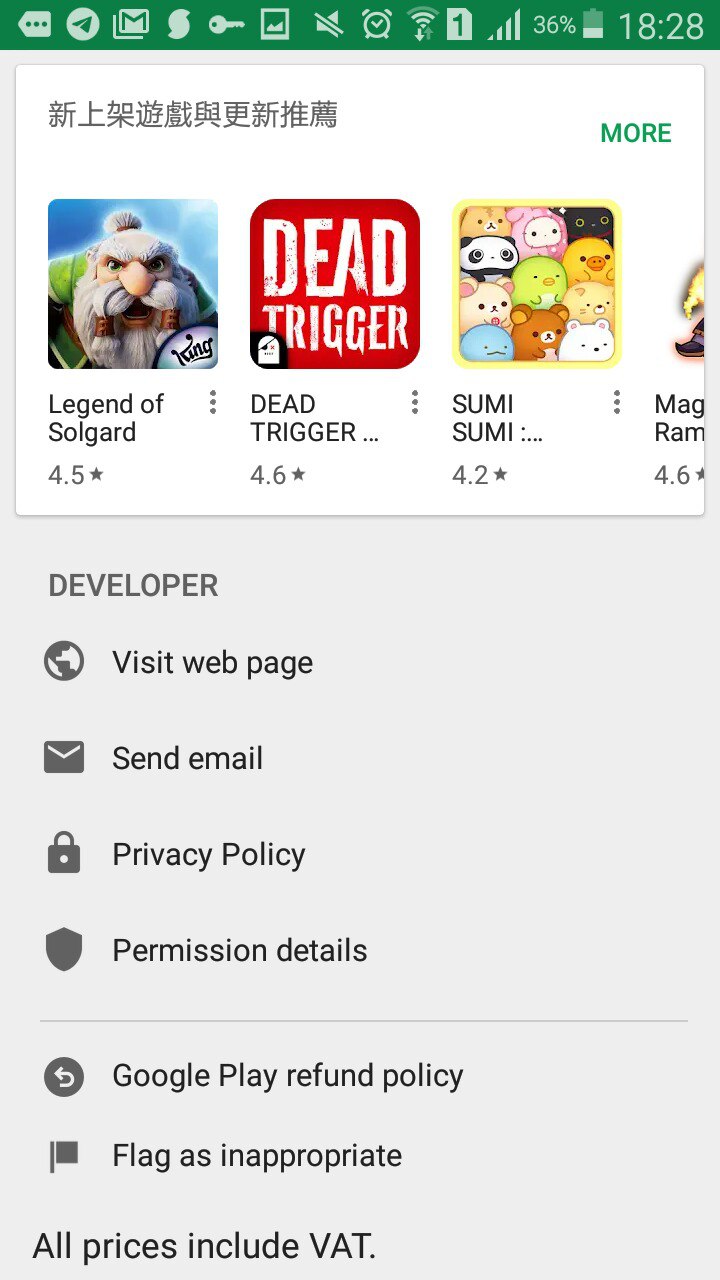Image resolution: width=720 pixels, height=1280 pixels.
Task: Open overflow menu for Legend of Solgard
Action: click(213, 403)
